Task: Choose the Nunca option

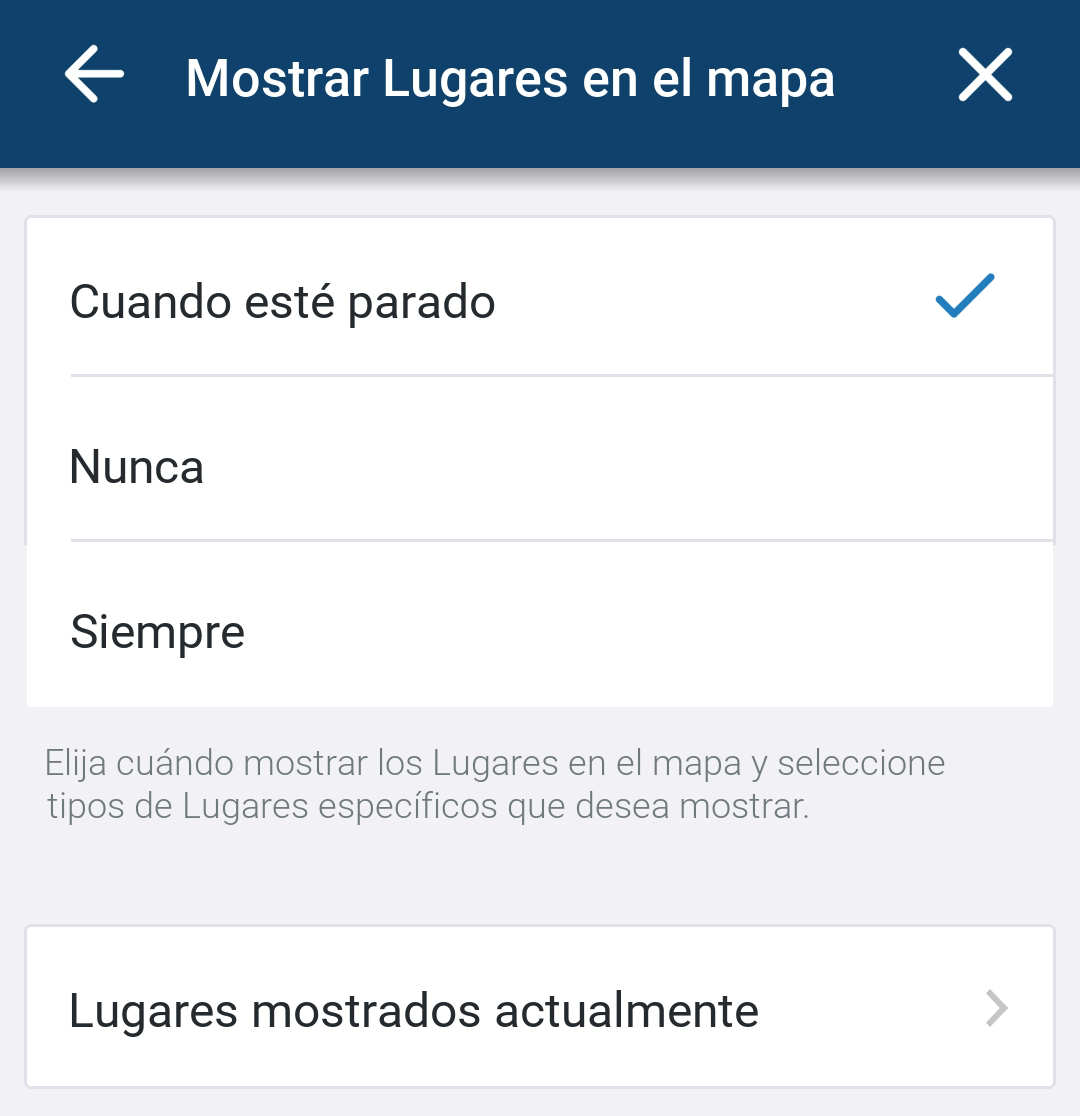Action: click(540, 466)
